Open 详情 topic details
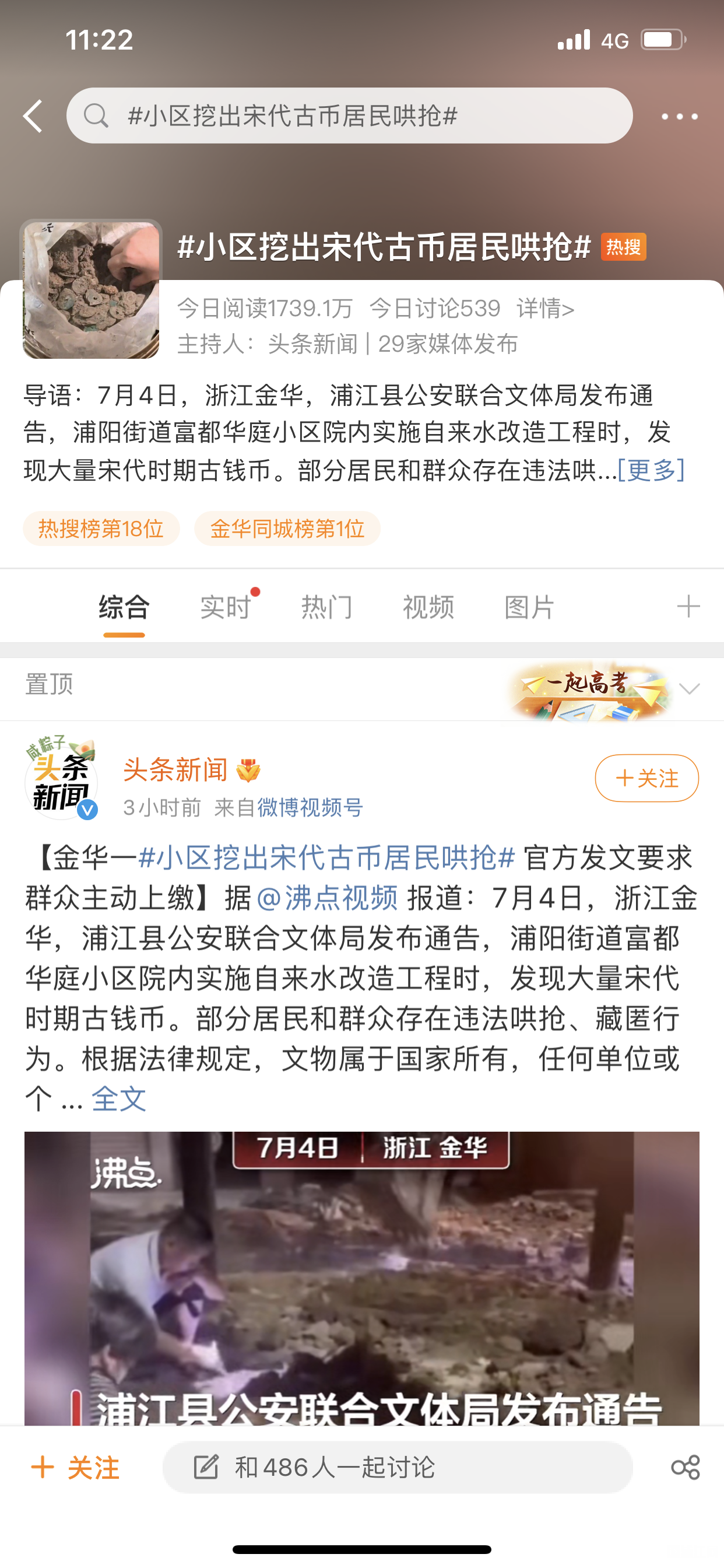 (x=545, y=309)
